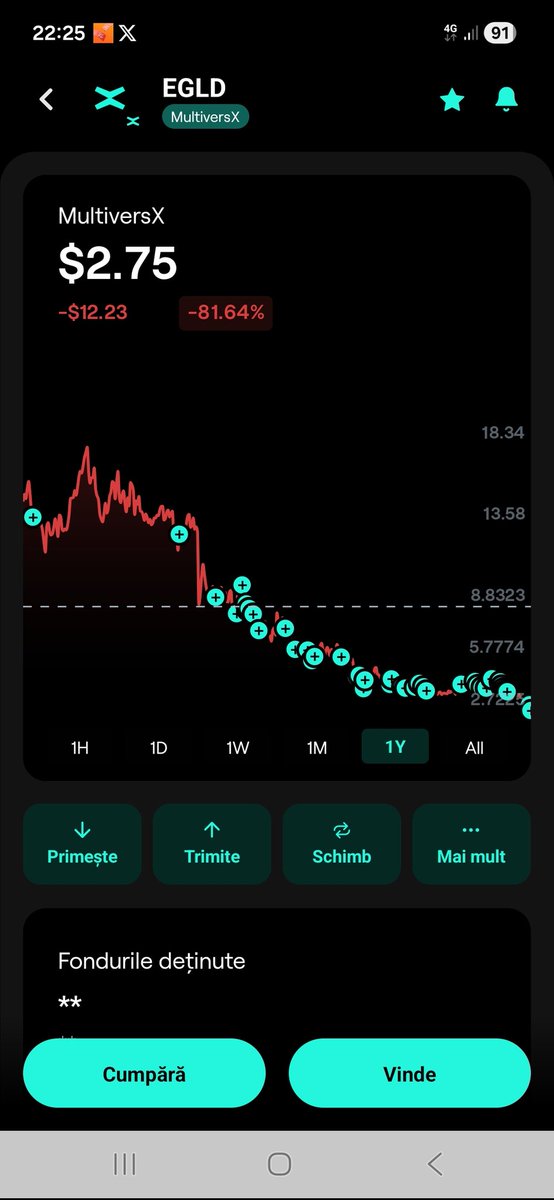Select the 1Y chart range
The width and height of the screenshot is (554, 1200).
[x=395, y=747]
